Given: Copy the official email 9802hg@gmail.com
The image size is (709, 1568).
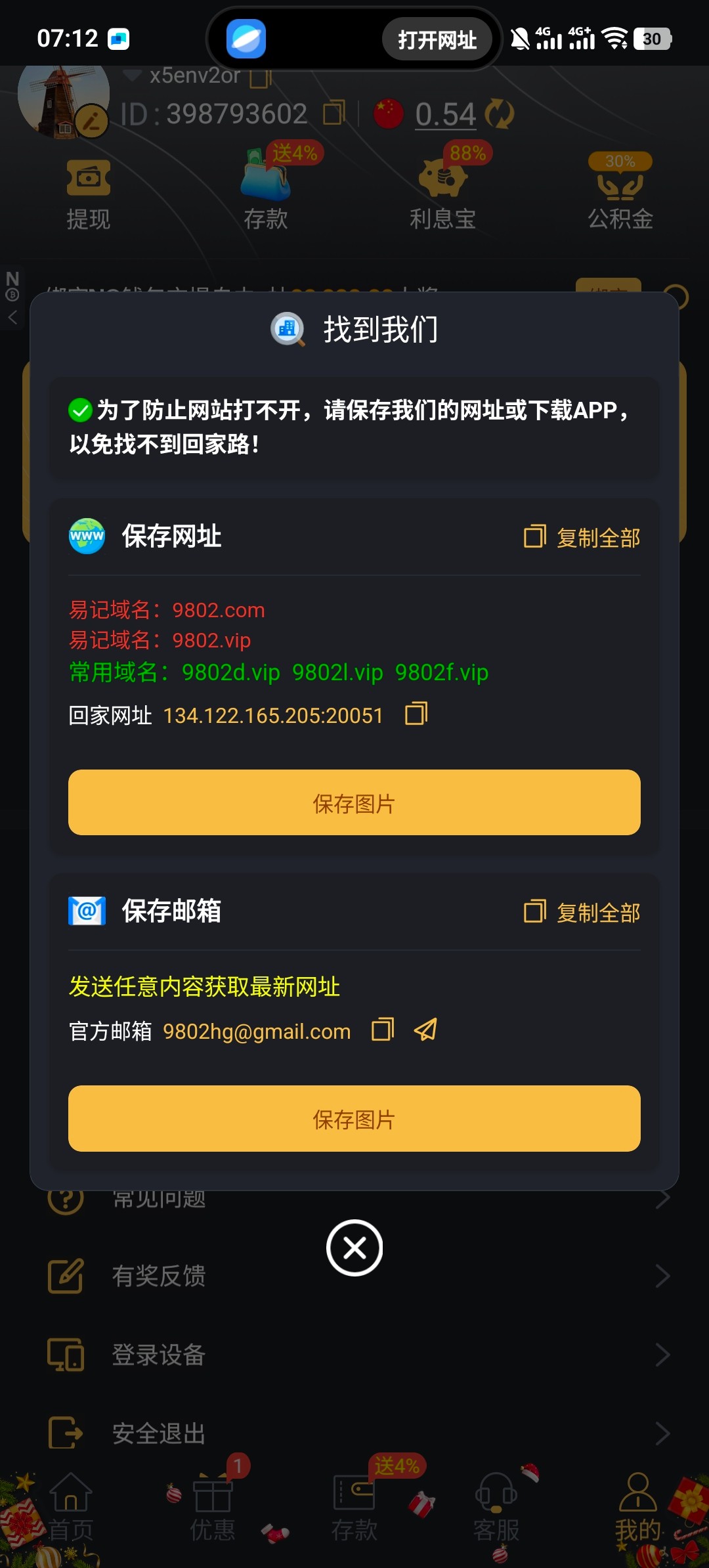Looking at the screenshot, I should (383, 1030).
